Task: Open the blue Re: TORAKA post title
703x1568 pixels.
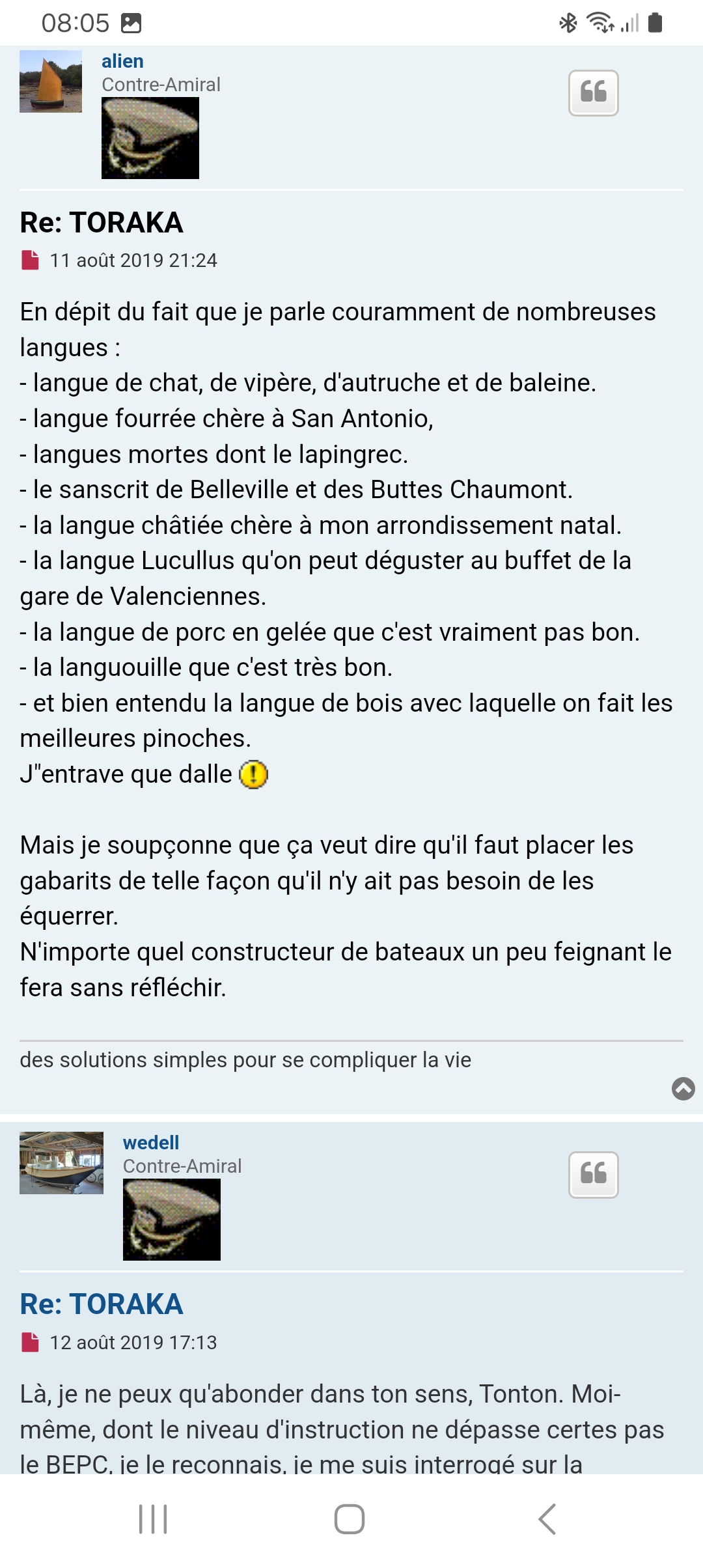Action: (x=102, y=1304)
